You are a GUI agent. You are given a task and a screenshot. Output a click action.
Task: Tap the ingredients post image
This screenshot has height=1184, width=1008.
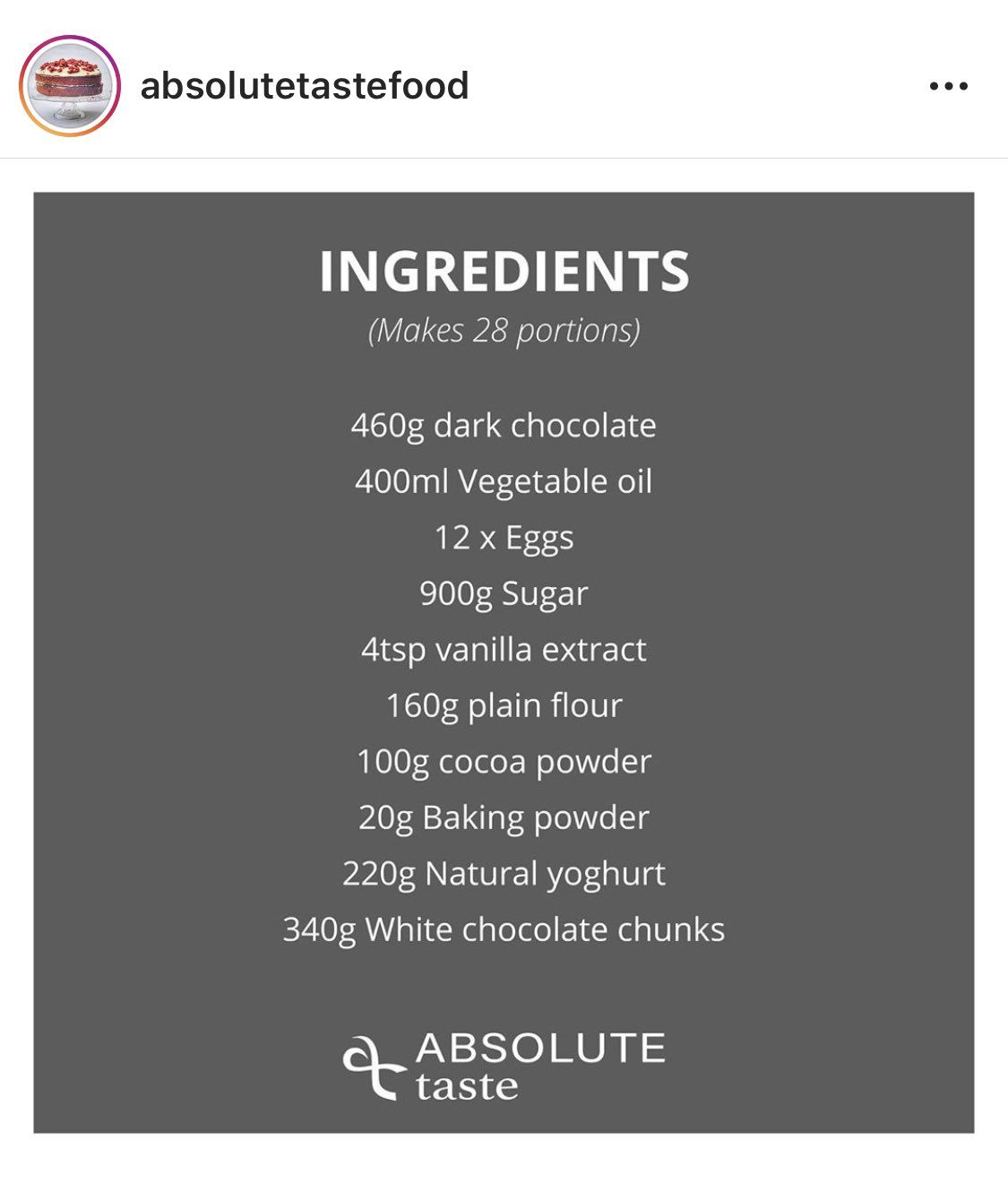pyautogui.click(x=504, y=661)
